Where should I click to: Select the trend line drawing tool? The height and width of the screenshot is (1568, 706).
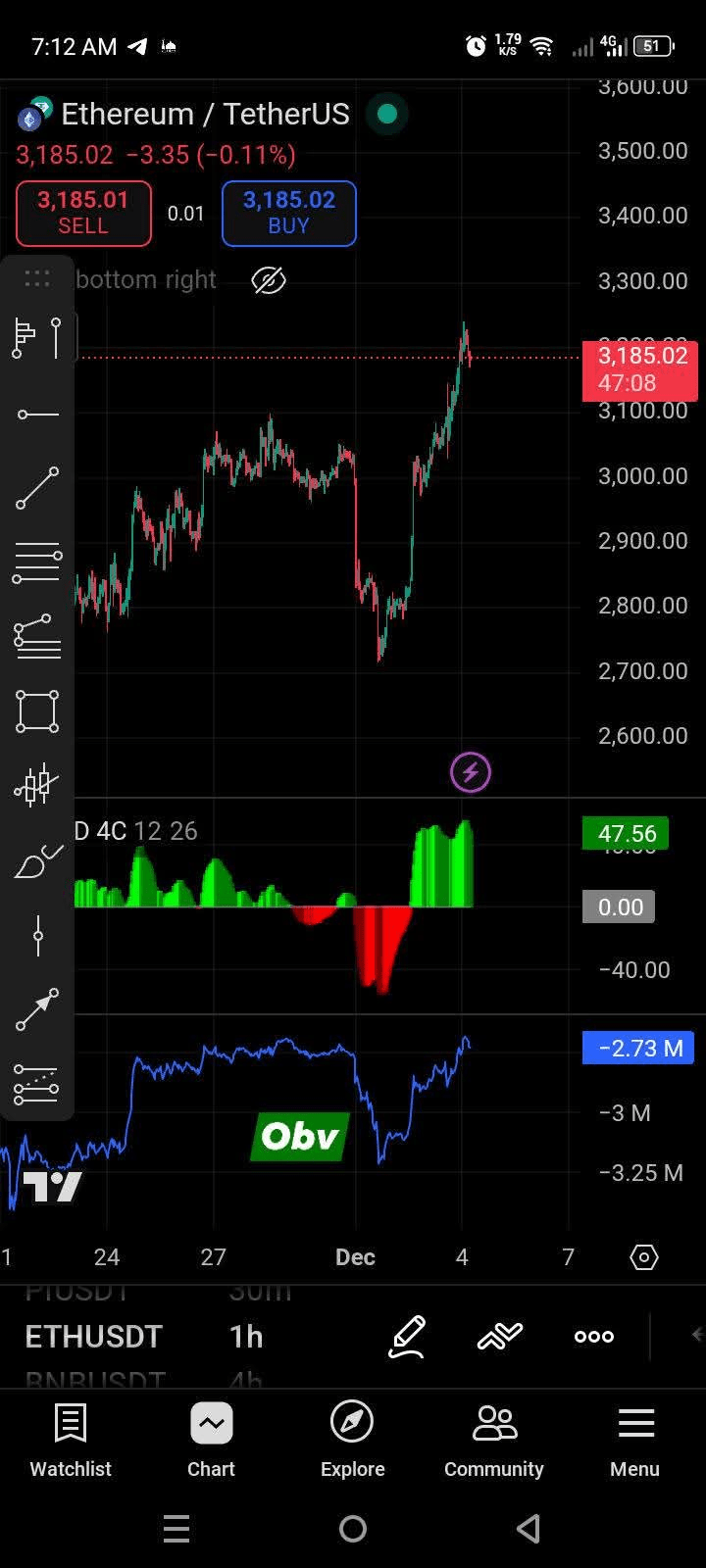click(37, 488)
